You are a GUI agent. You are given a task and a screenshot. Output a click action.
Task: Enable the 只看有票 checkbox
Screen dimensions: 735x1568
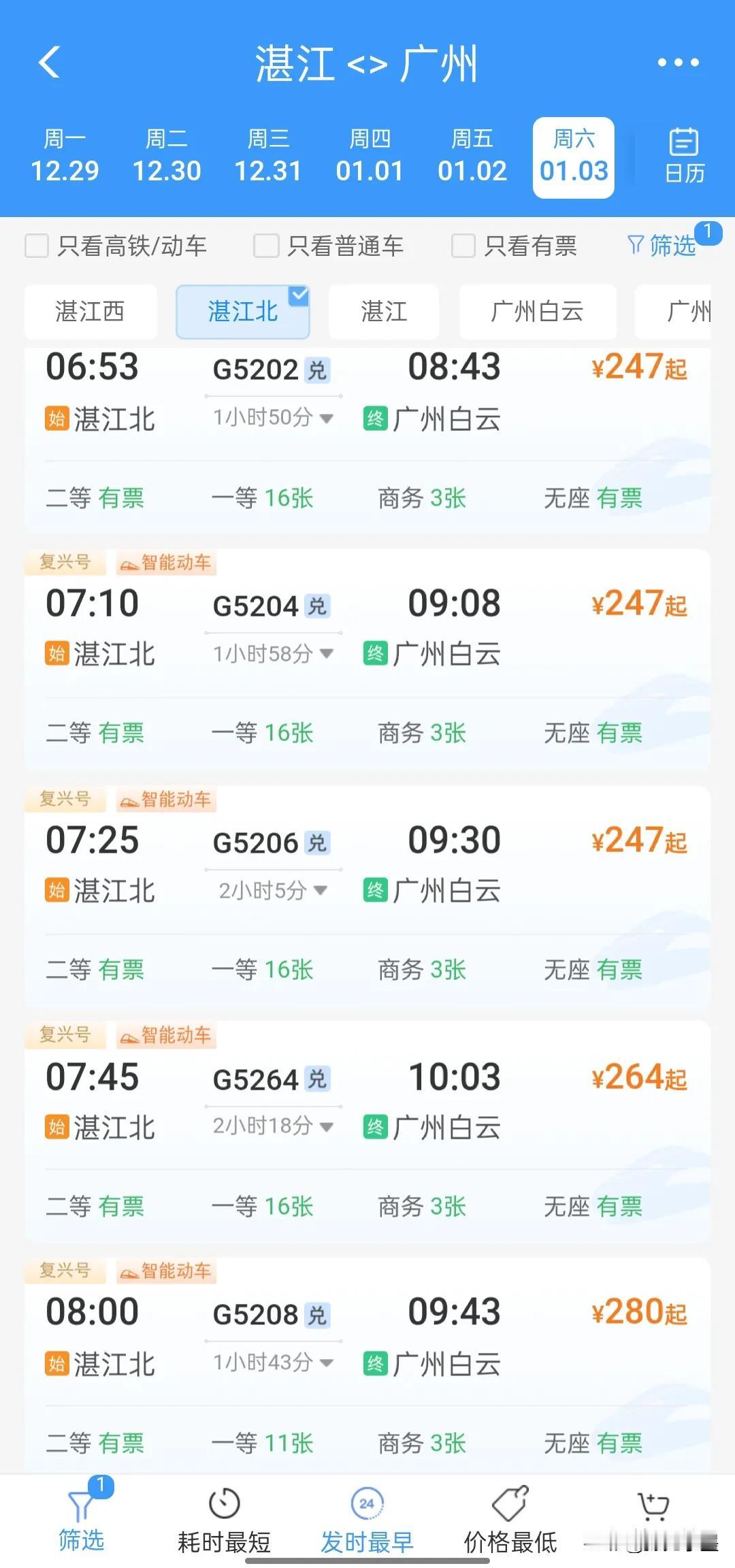(464, 246)
